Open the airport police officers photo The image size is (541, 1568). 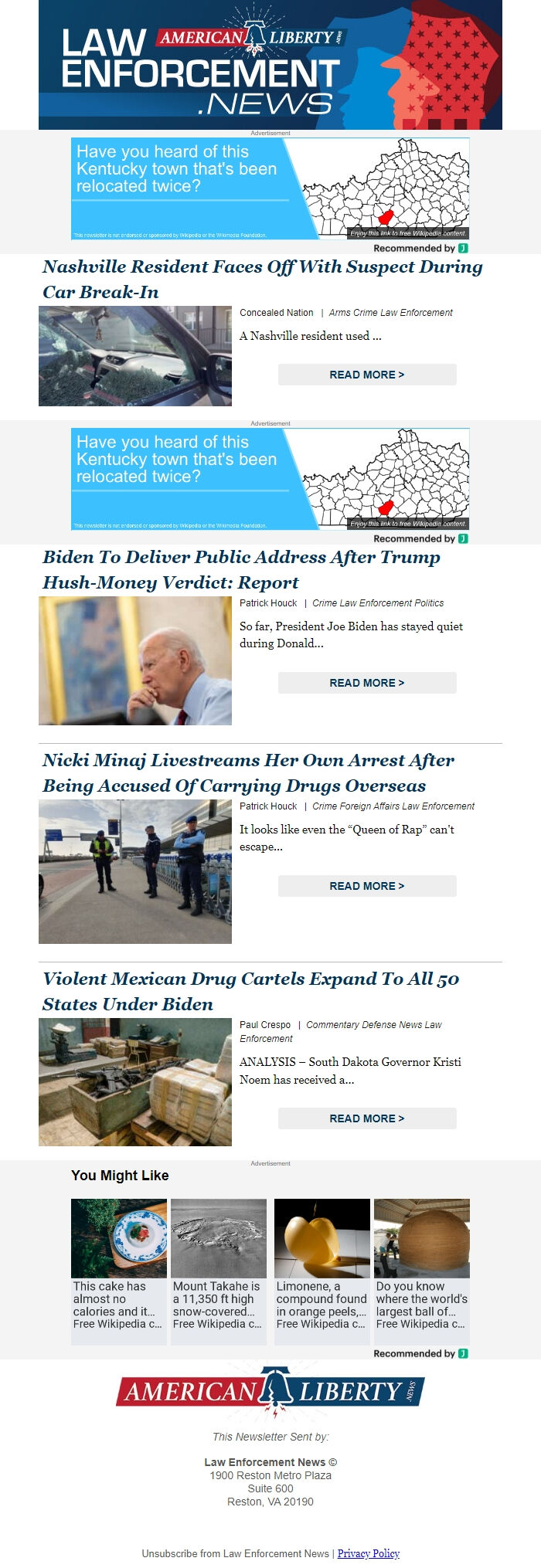point(135,871)
